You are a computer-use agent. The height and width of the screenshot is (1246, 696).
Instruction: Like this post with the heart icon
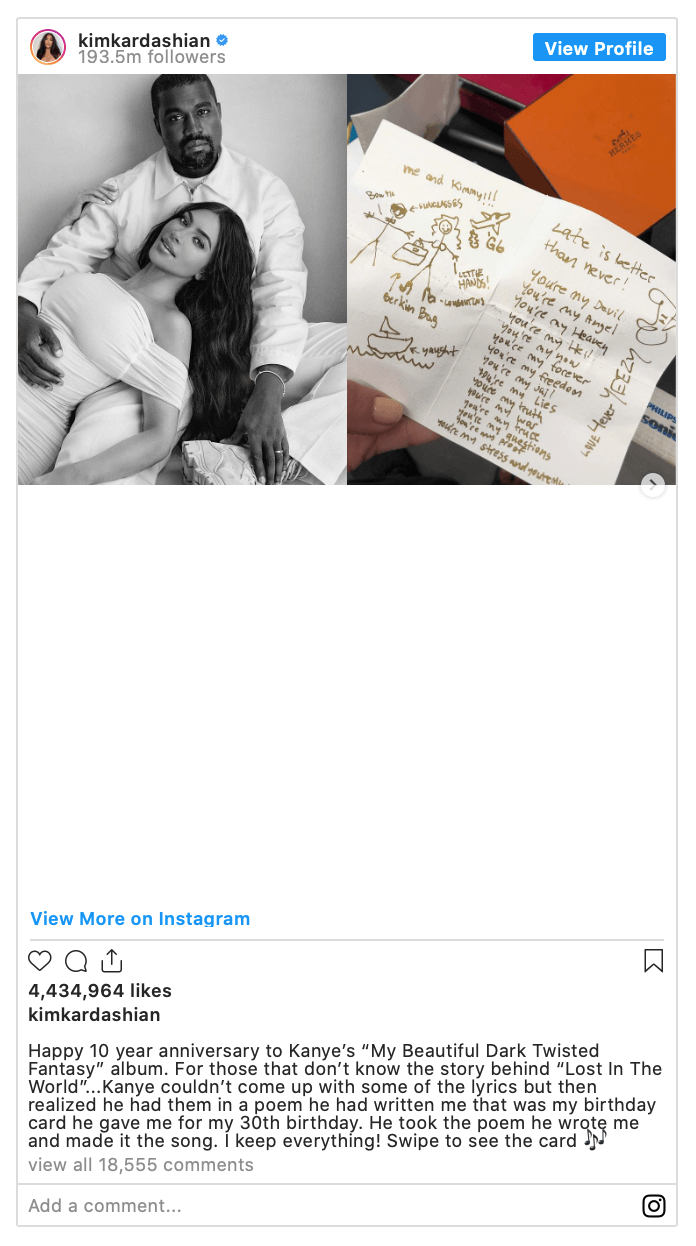[39, 961]
